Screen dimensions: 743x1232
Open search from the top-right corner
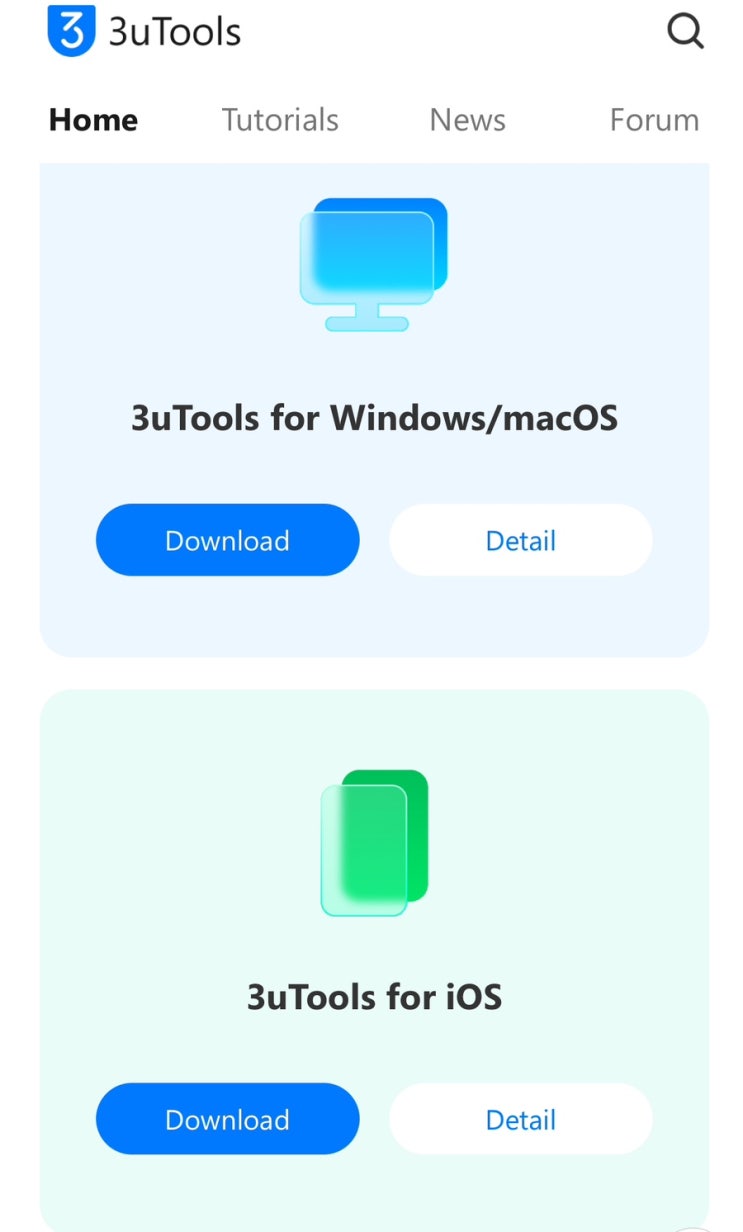point(686,31)
